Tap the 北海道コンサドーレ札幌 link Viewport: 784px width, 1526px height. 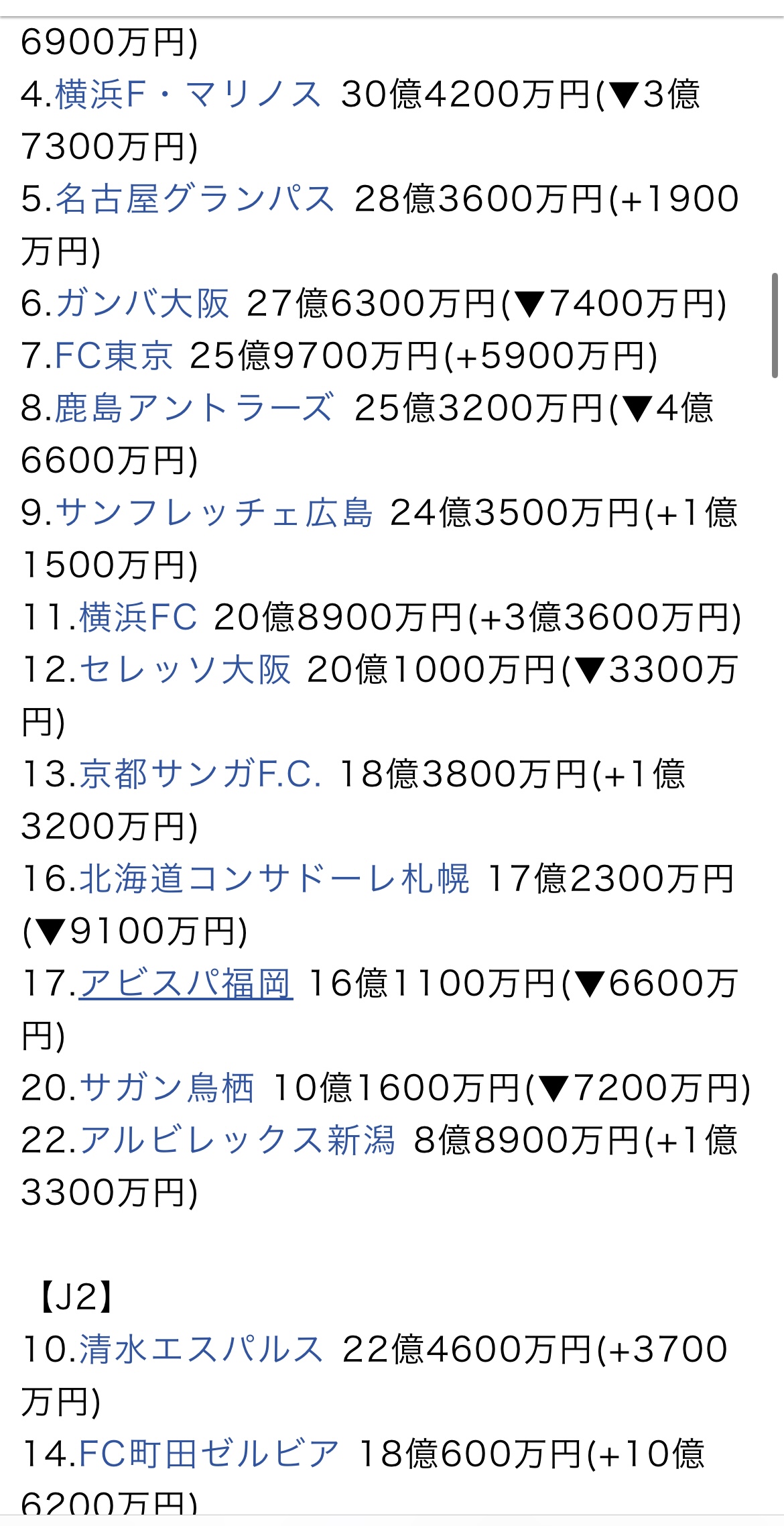(275, 879)
